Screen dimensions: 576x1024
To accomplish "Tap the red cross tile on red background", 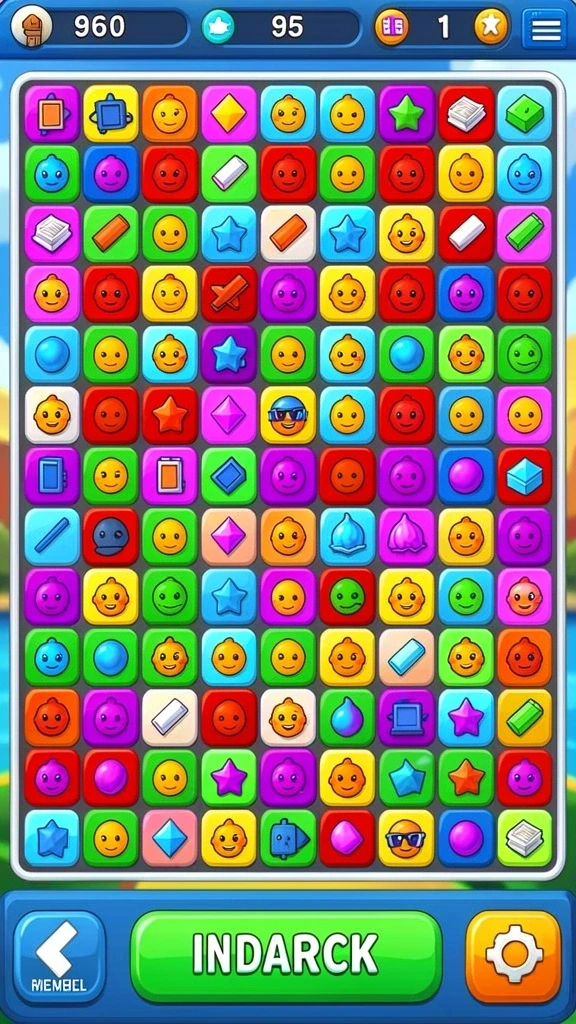I will [229, 293].
